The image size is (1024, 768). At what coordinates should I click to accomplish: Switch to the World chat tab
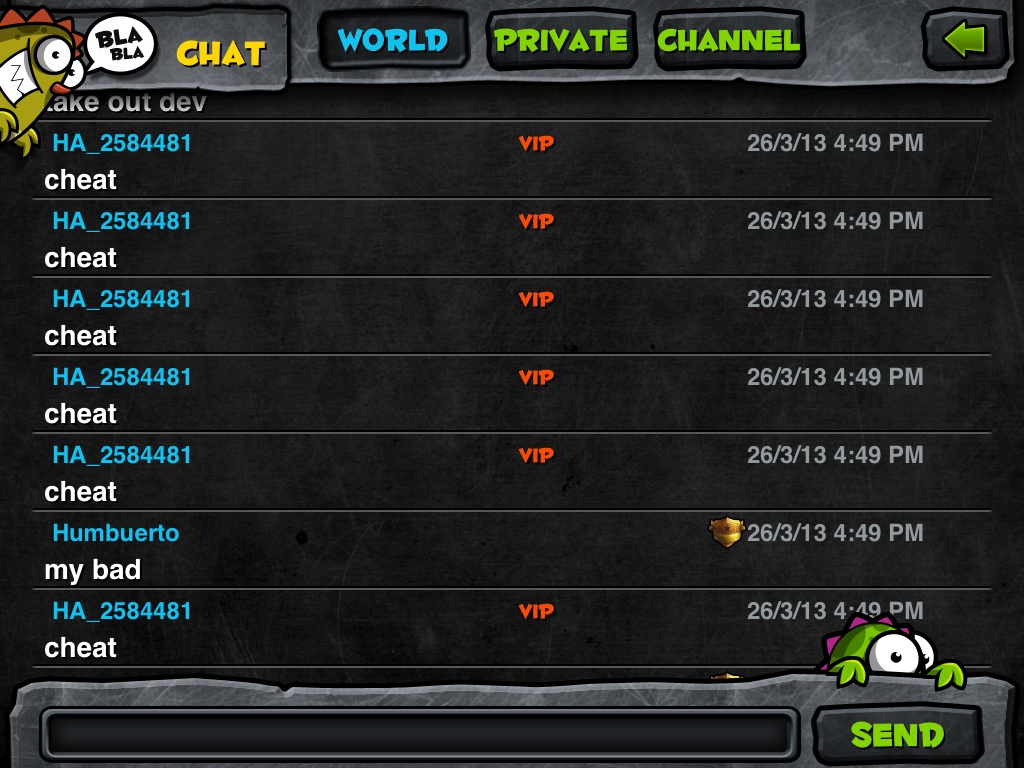pyautogui.click(x=393, y=41)
